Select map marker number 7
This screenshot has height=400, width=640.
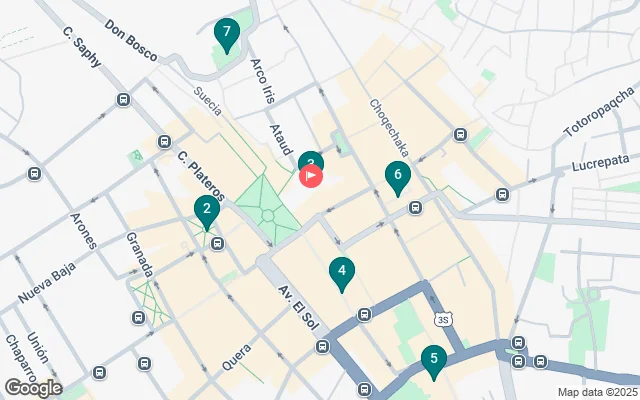[x=227, y=35]
